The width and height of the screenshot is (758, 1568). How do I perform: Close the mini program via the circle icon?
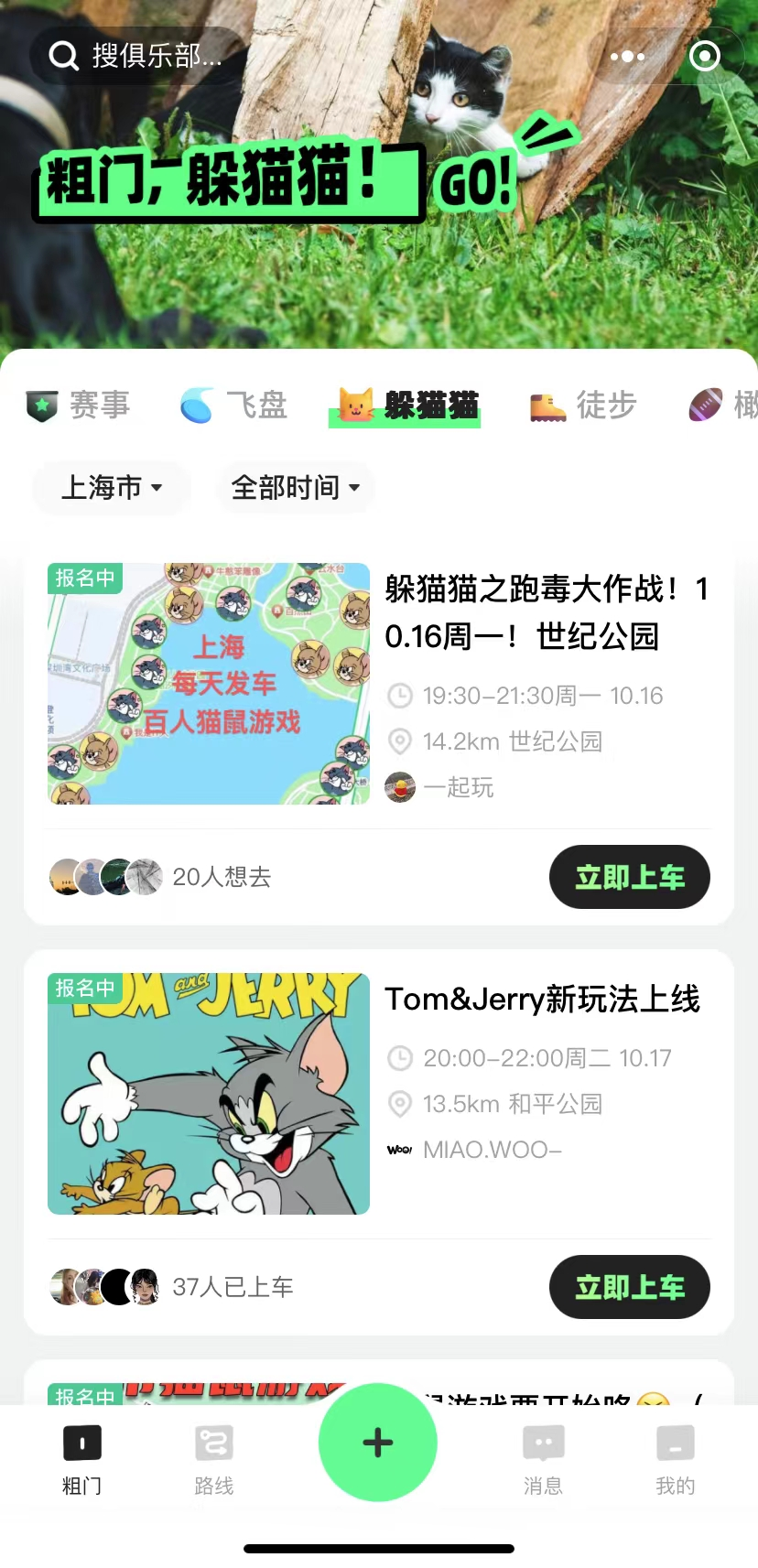click(704, 56)
